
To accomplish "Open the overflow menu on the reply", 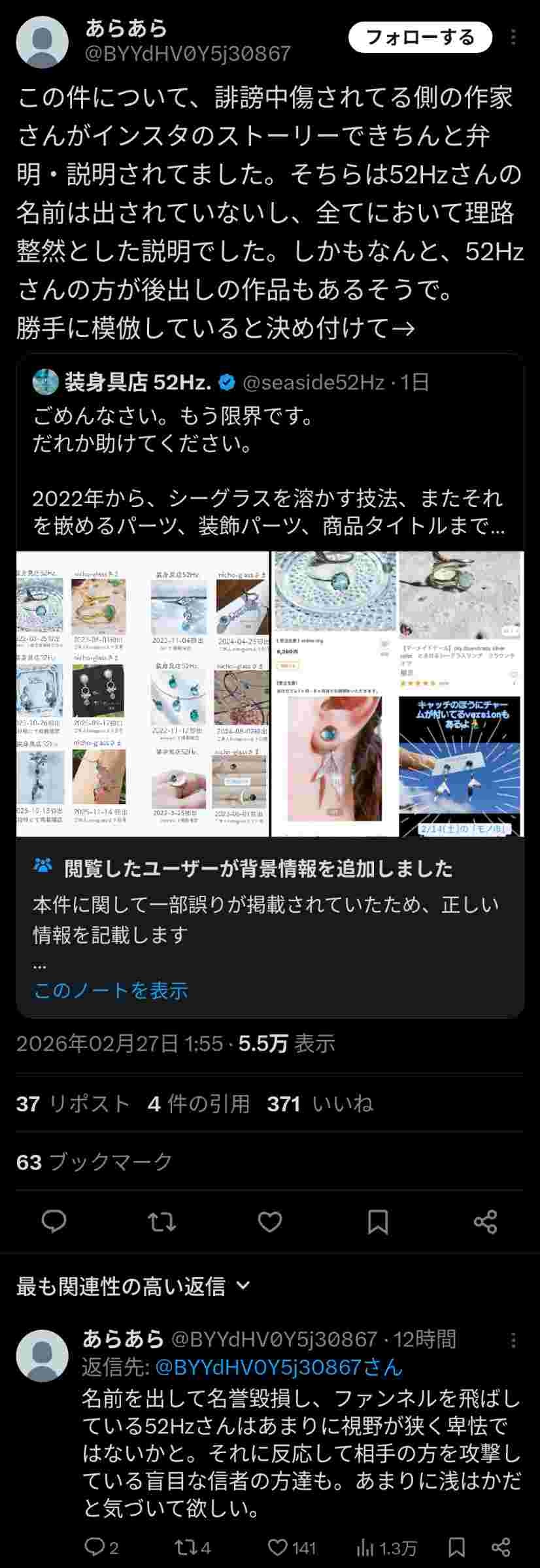I will 513,1340.
